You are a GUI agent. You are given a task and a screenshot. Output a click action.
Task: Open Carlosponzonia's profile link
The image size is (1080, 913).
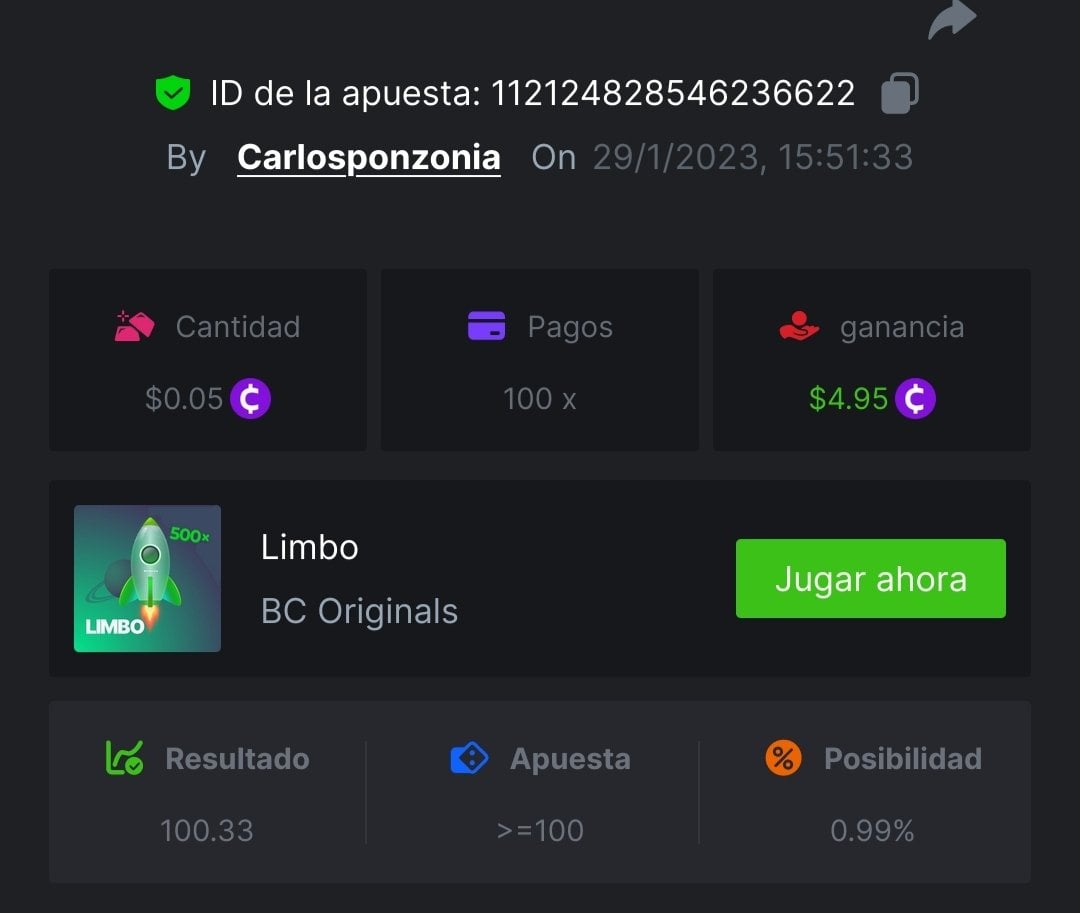(x=368, y=158)
